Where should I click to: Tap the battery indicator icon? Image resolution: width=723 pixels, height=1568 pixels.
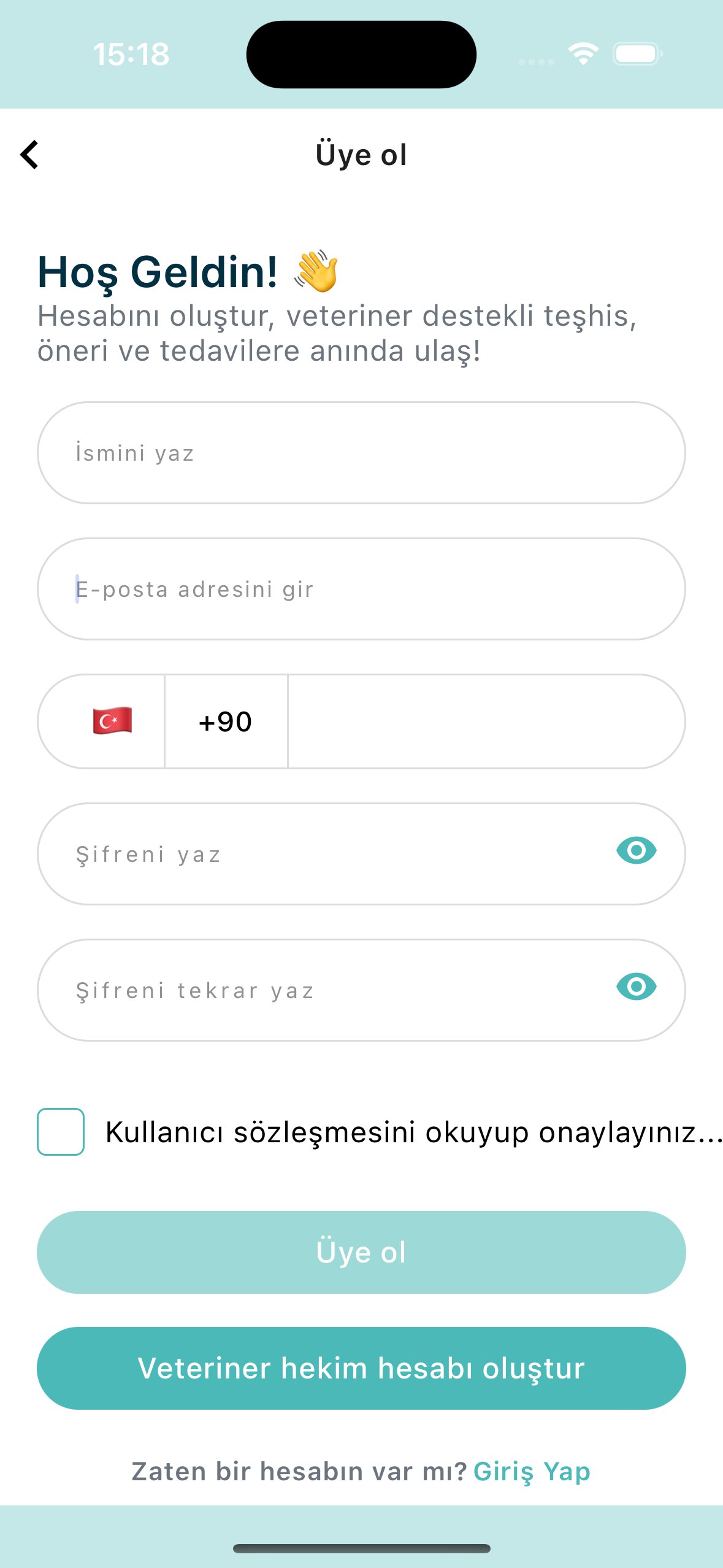click(x=635, y=54)
